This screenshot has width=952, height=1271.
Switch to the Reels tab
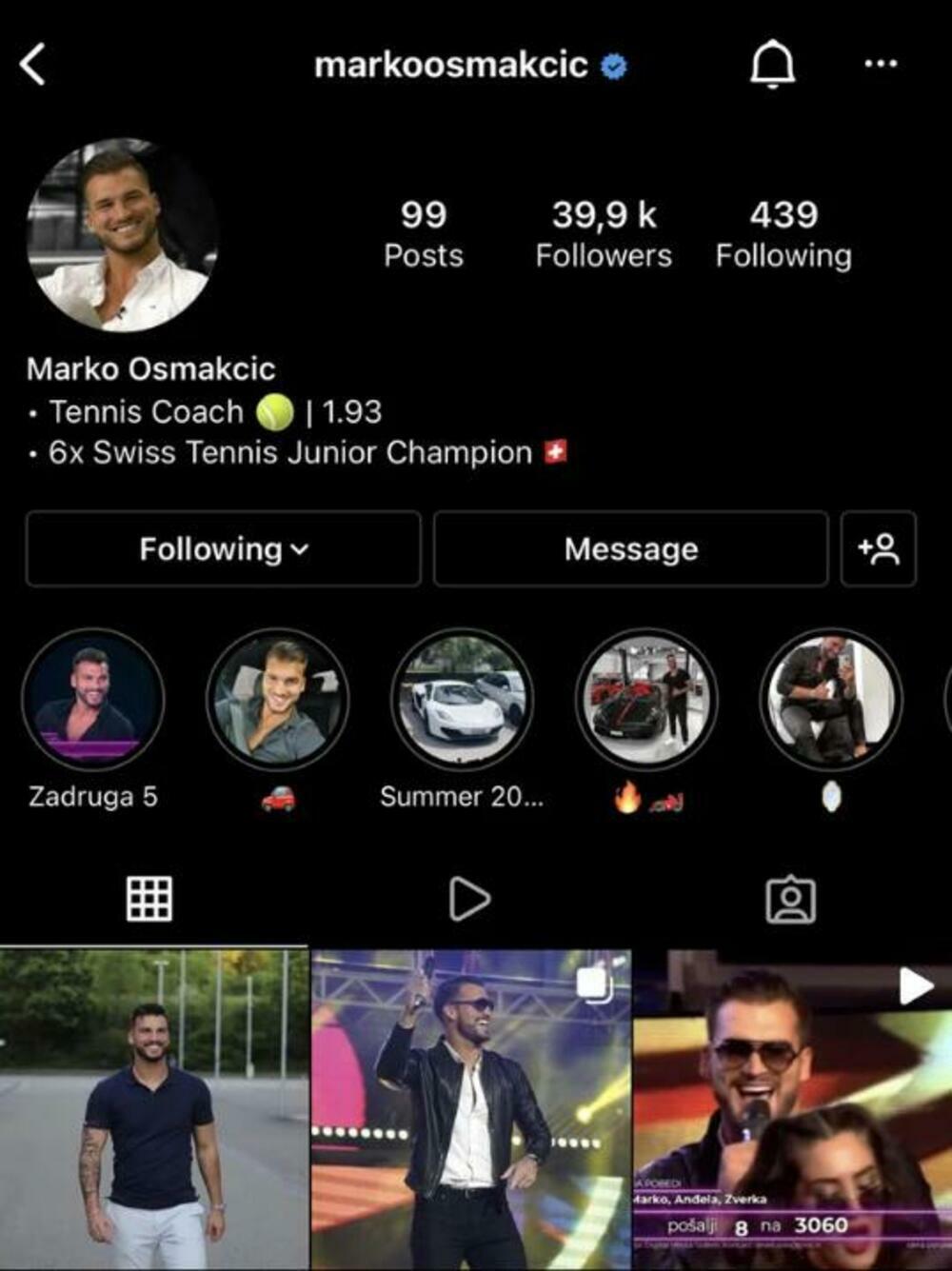pyautogui.click(x=468, y=899)
